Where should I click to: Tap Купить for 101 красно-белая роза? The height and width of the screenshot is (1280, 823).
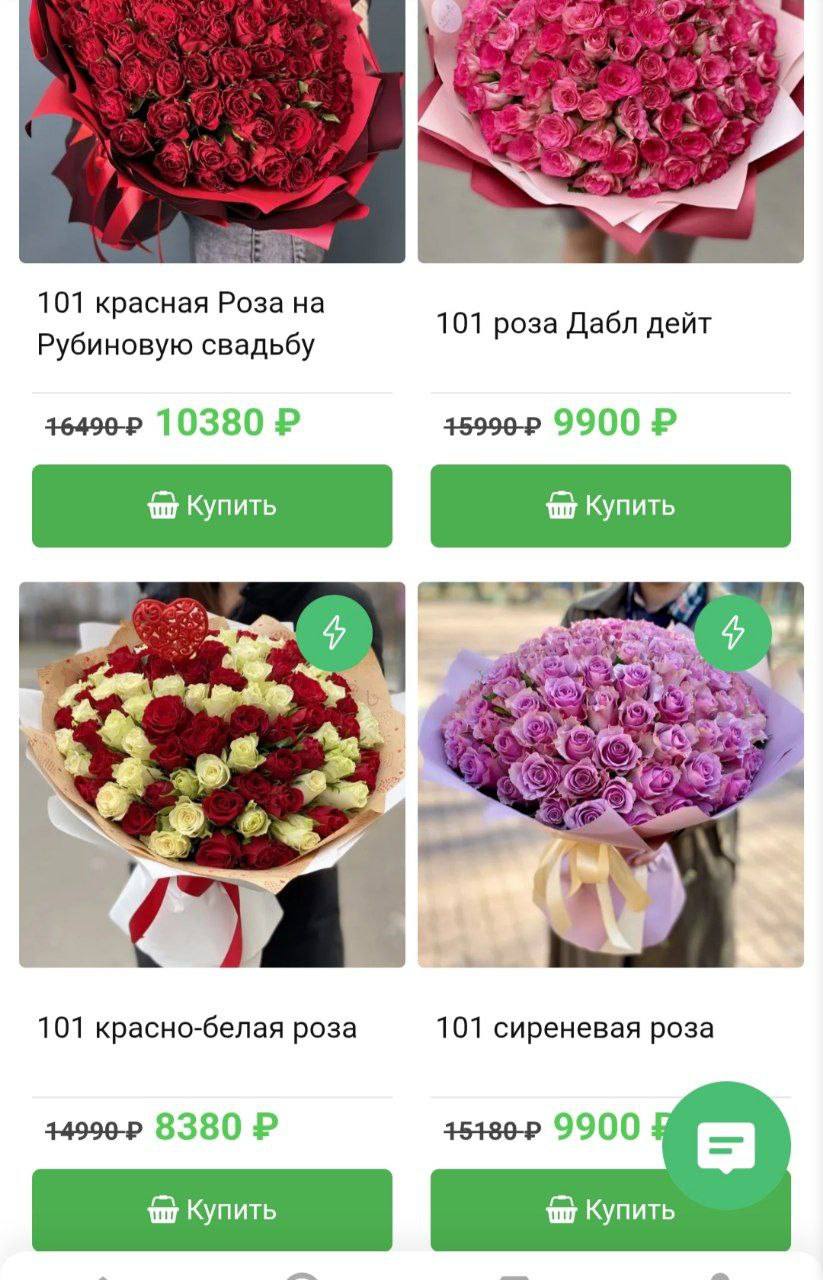click(x=212, y=1210)
